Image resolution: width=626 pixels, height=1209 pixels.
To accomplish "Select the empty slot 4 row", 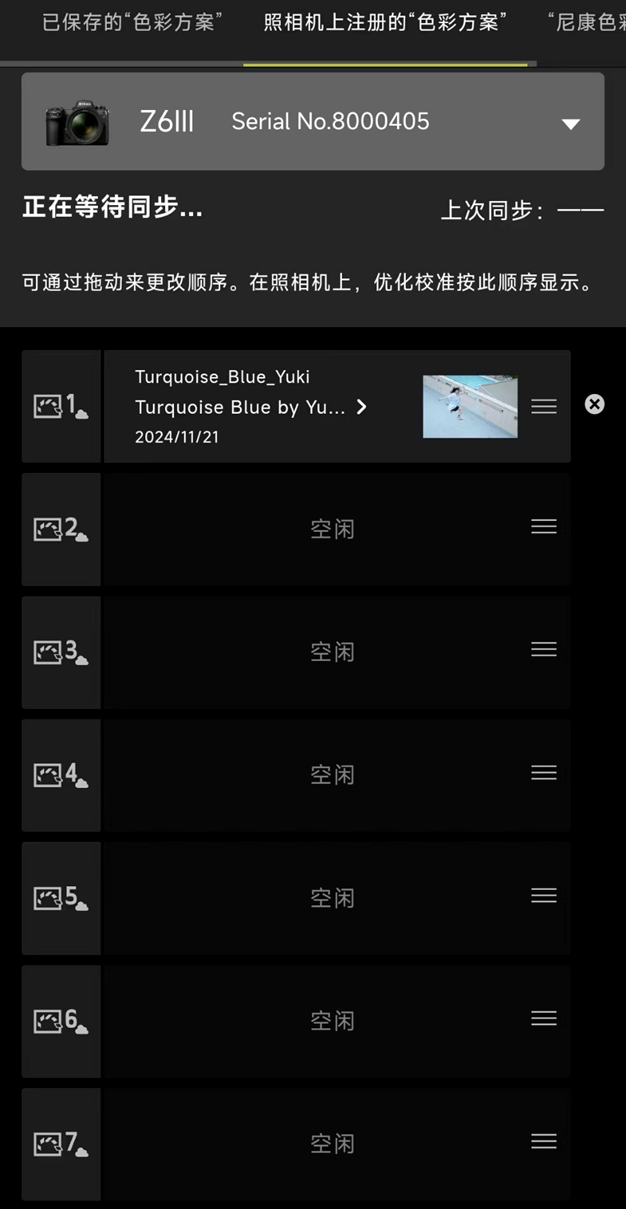I will [x=337, y=775].
